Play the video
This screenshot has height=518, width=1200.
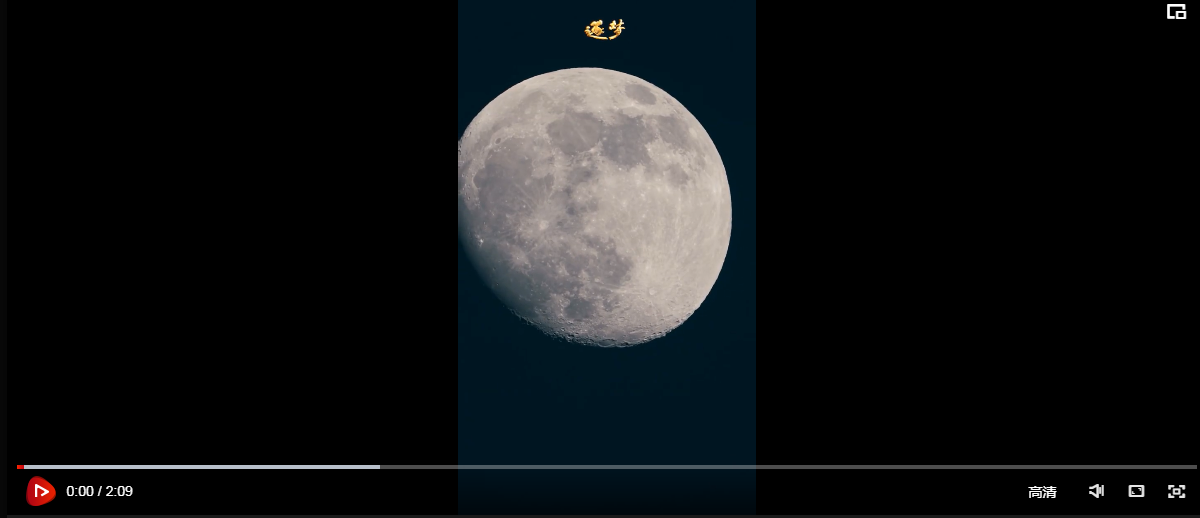[40, 491]
